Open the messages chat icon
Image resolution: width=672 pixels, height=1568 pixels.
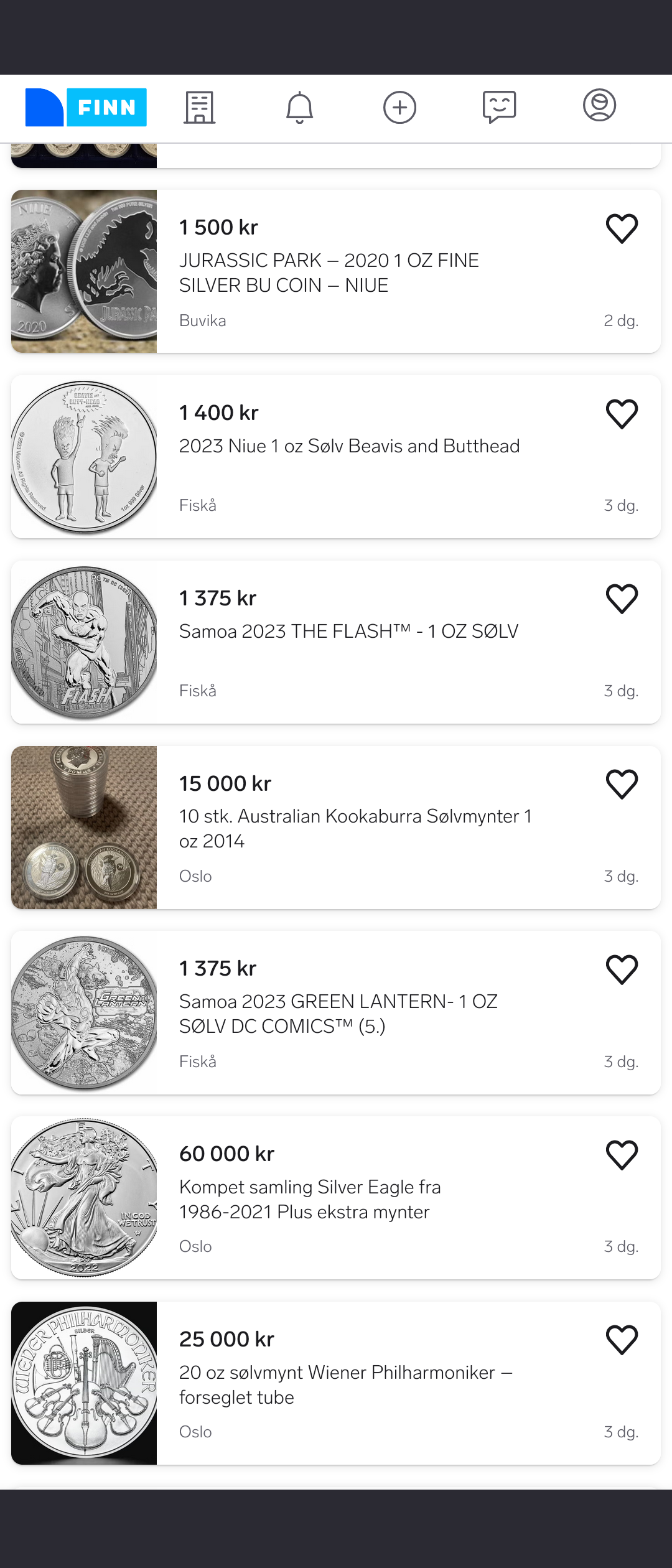coord(499,107)
